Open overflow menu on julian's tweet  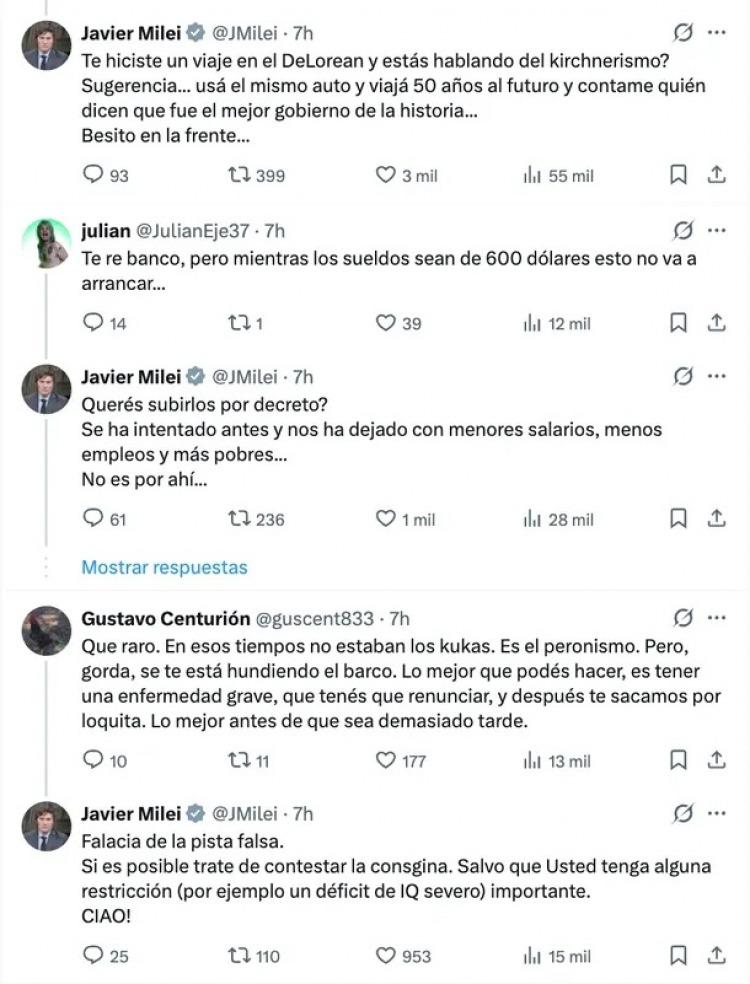716,230
